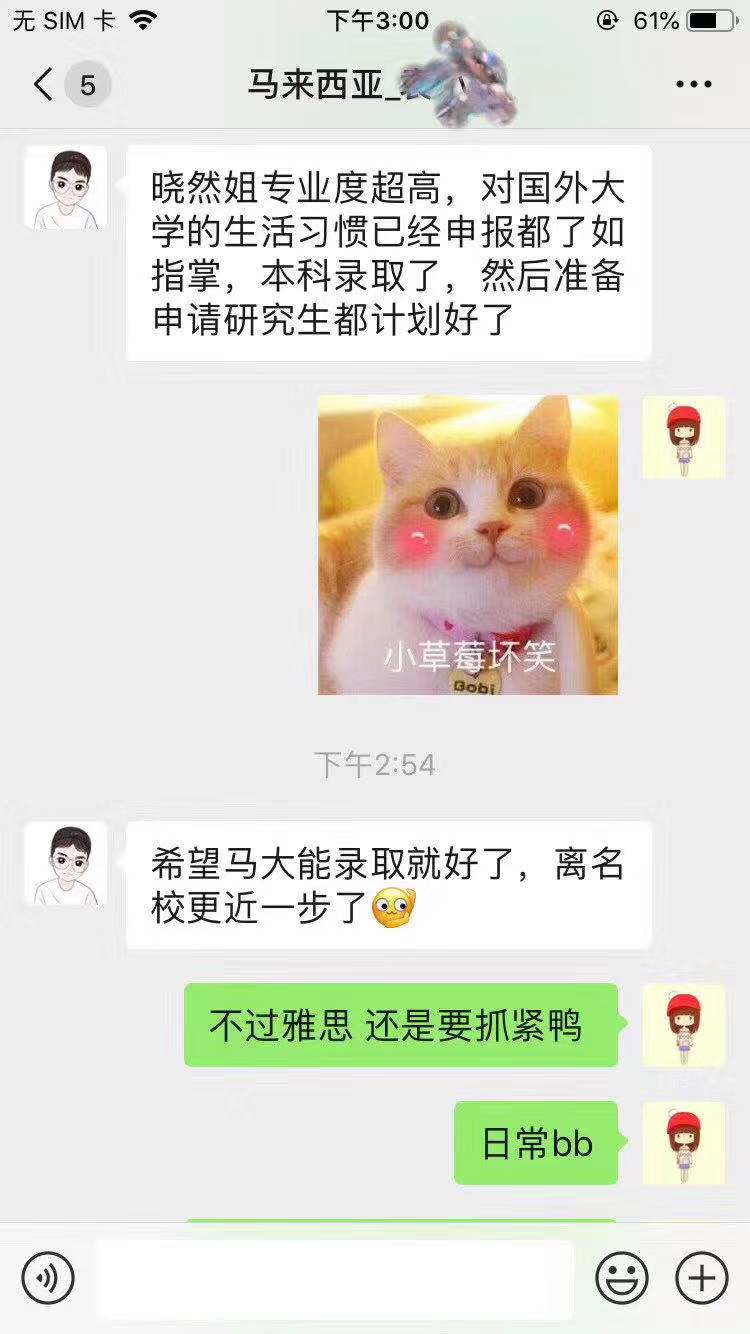Open the chat's three-dot options menu
Image resolution: width=750 pixels, height=1334 pixels.
pyautogui.click(x=693, y=85)
